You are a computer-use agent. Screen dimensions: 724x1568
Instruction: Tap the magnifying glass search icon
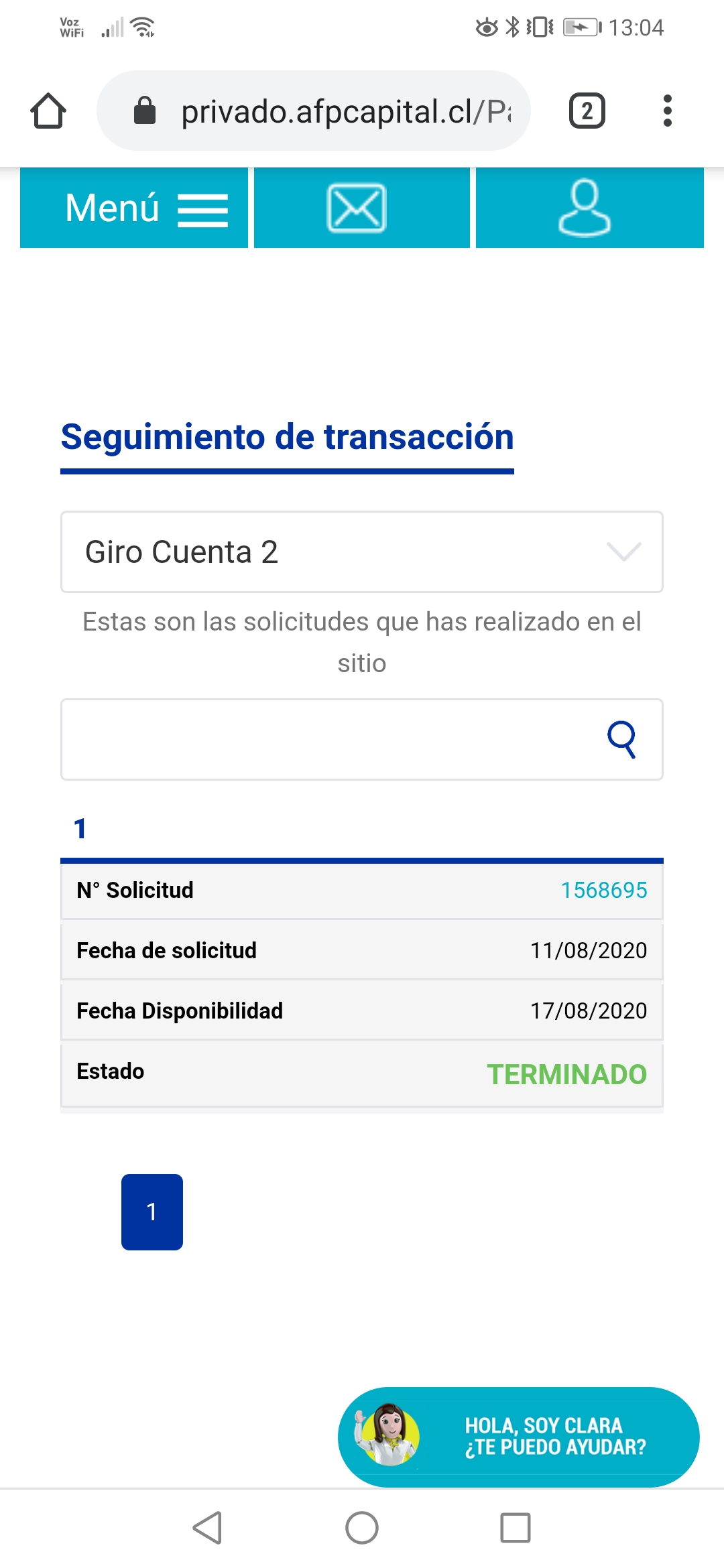coord(621,739)
